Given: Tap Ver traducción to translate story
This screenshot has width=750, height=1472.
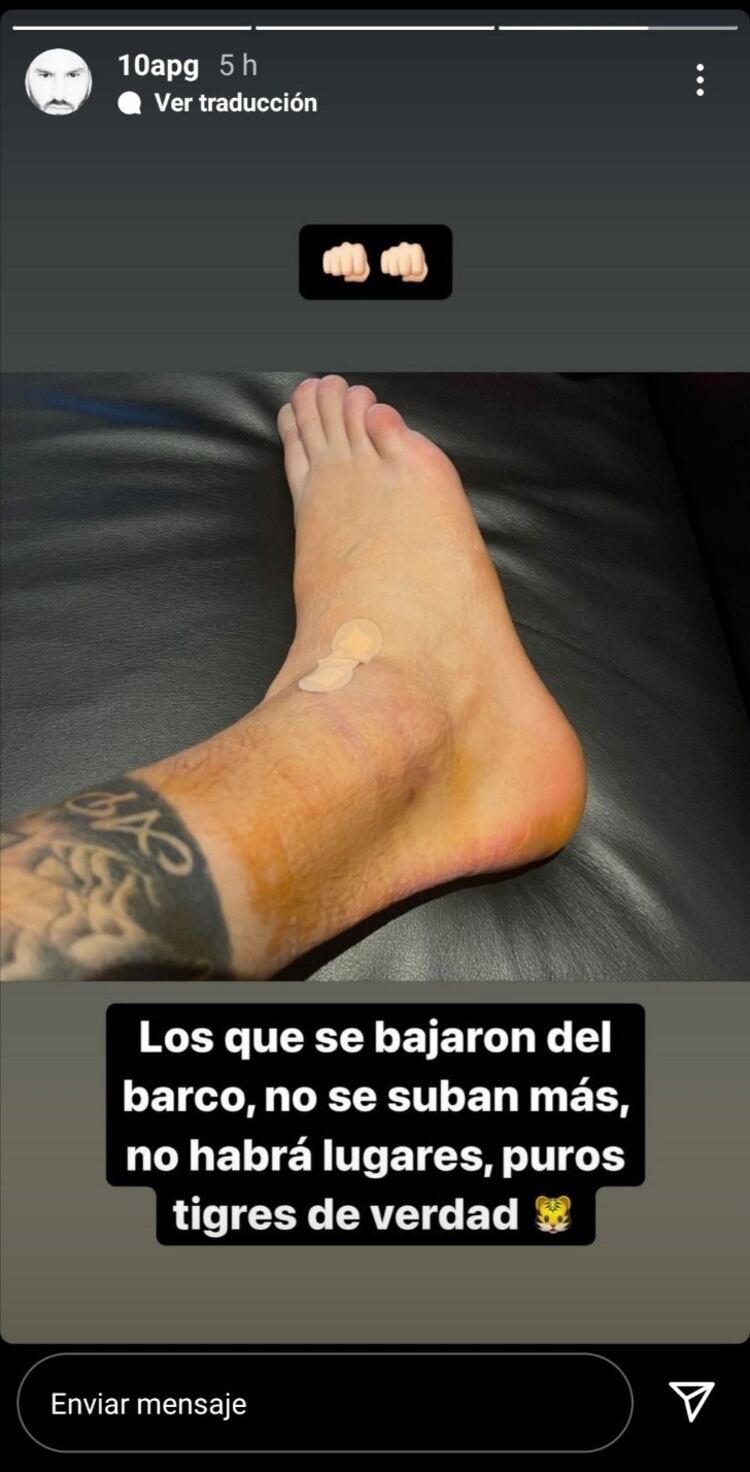Looking at the screenshot, I should pyautogui.click(x=234, y=103).
